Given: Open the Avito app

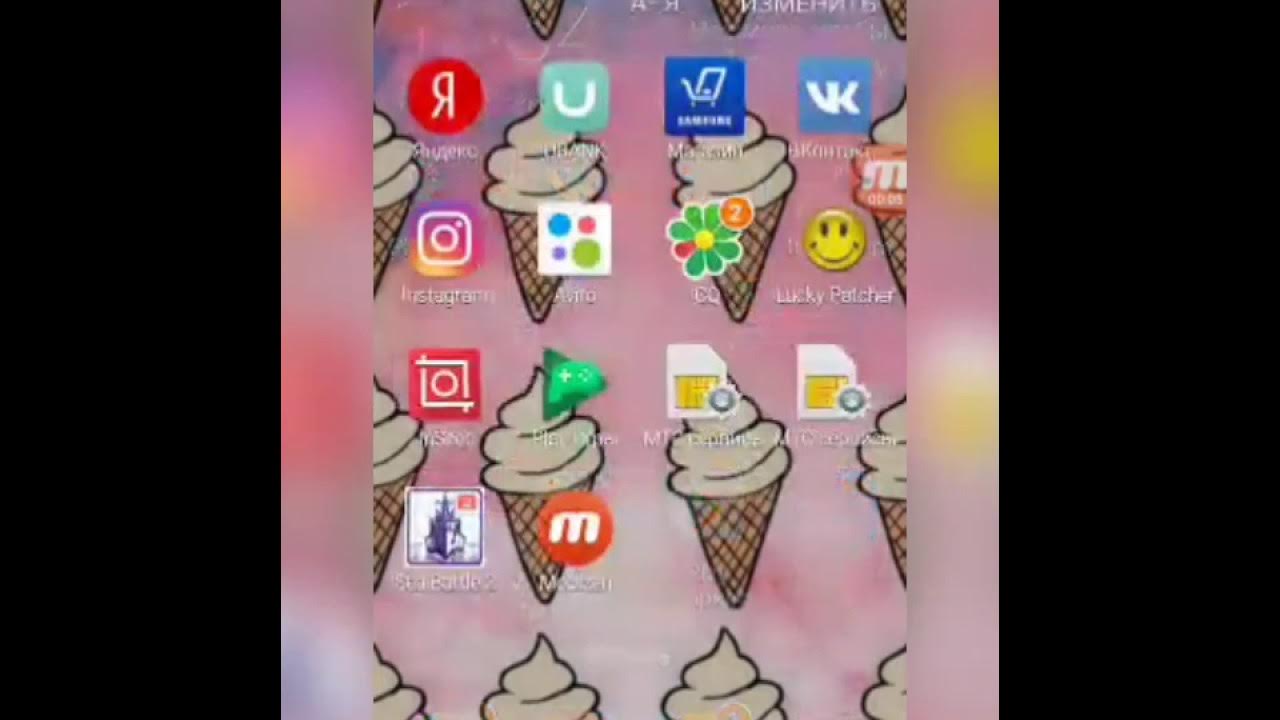Looking at the screenshot, I should tap(574, 240).
